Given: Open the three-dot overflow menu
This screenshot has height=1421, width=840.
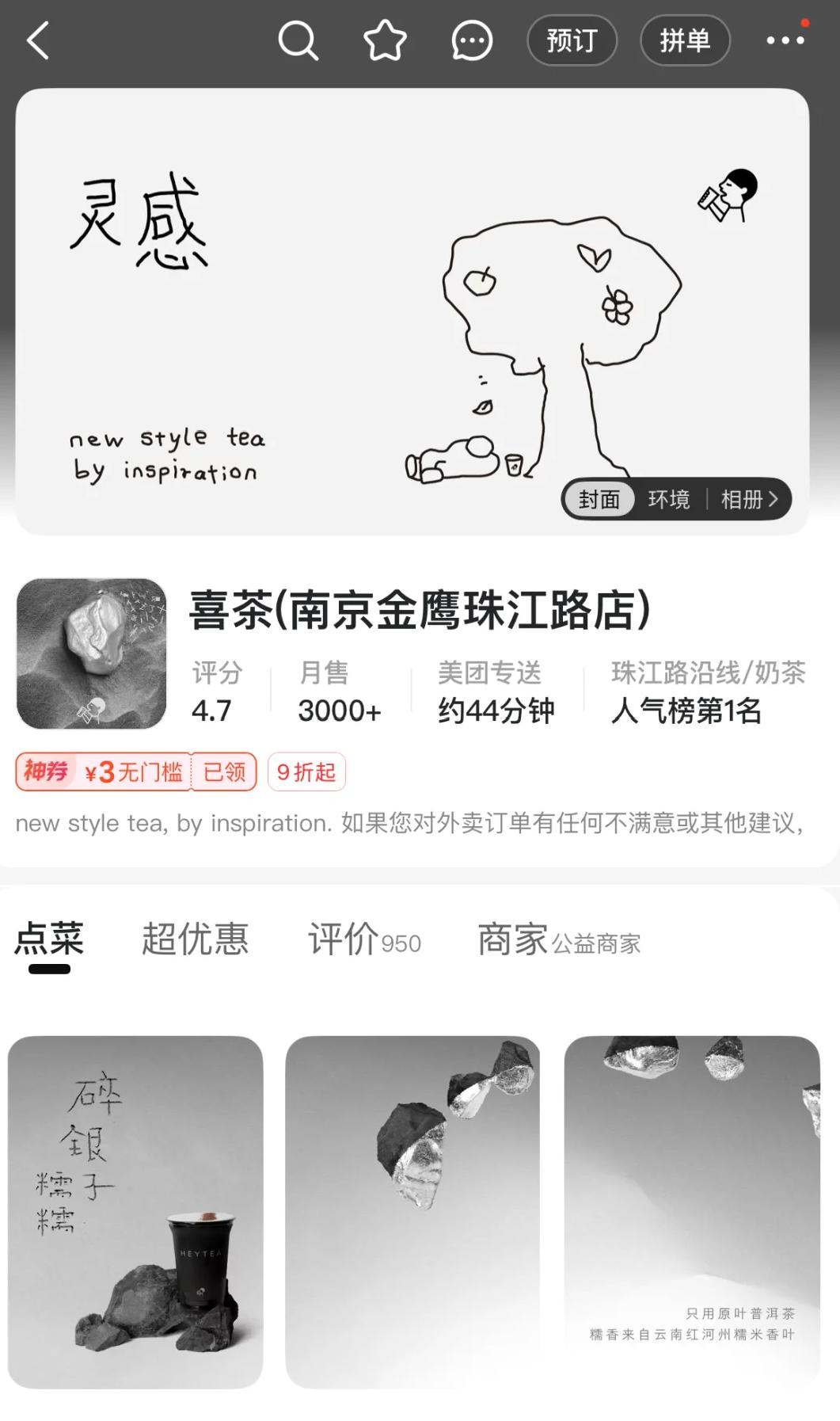Looking at the screenshot, I should [785, 40].
